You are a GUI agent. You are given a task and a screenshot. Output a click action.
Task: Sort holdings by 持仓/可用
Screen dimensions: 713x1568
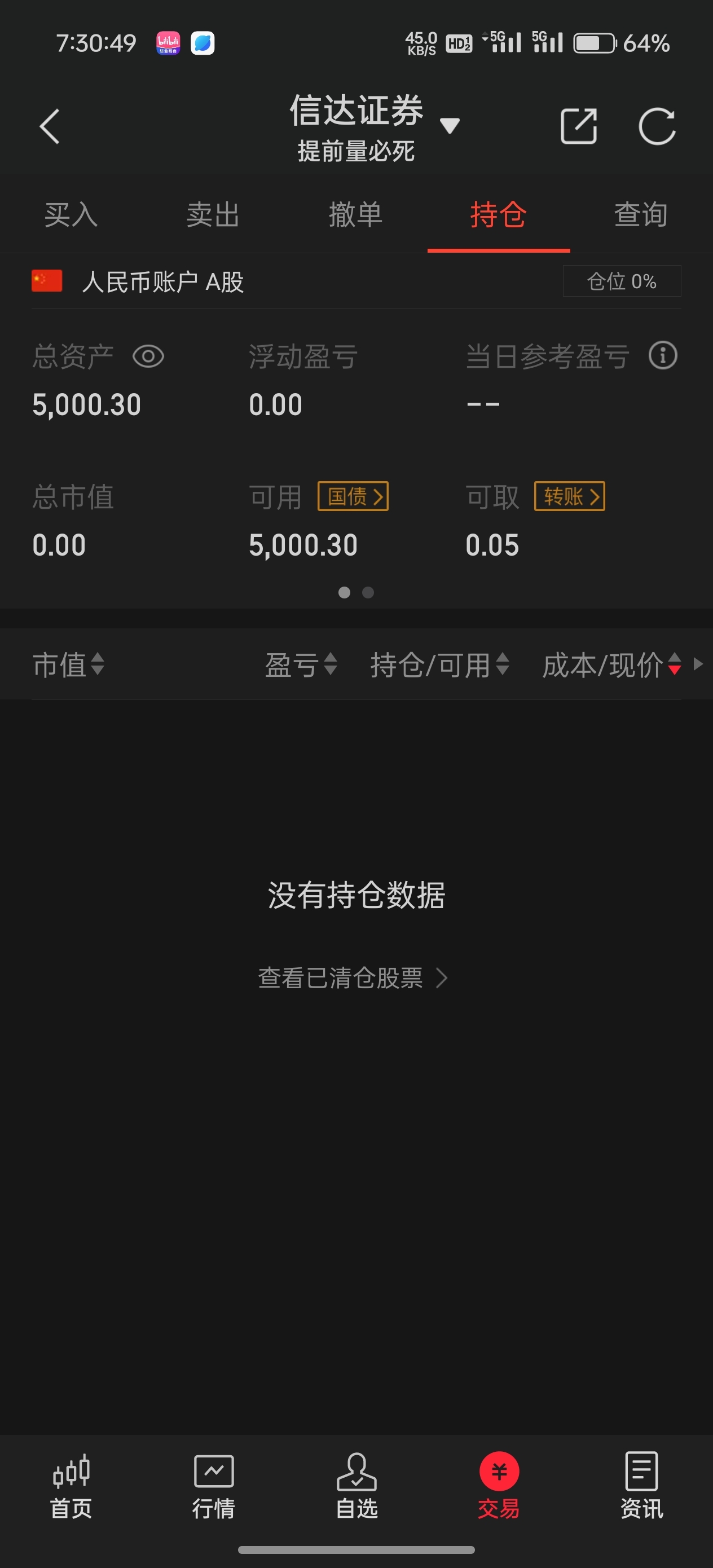coord(440,664)
